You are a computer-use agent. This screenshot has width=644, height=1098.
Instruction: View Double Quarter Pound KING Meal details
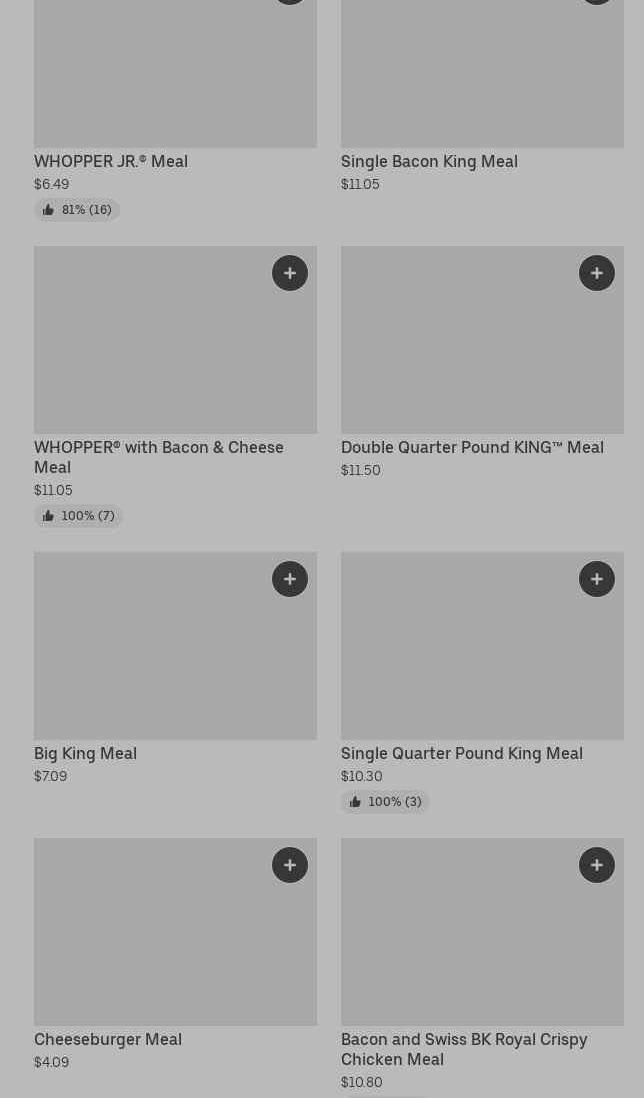coord(472,447)
